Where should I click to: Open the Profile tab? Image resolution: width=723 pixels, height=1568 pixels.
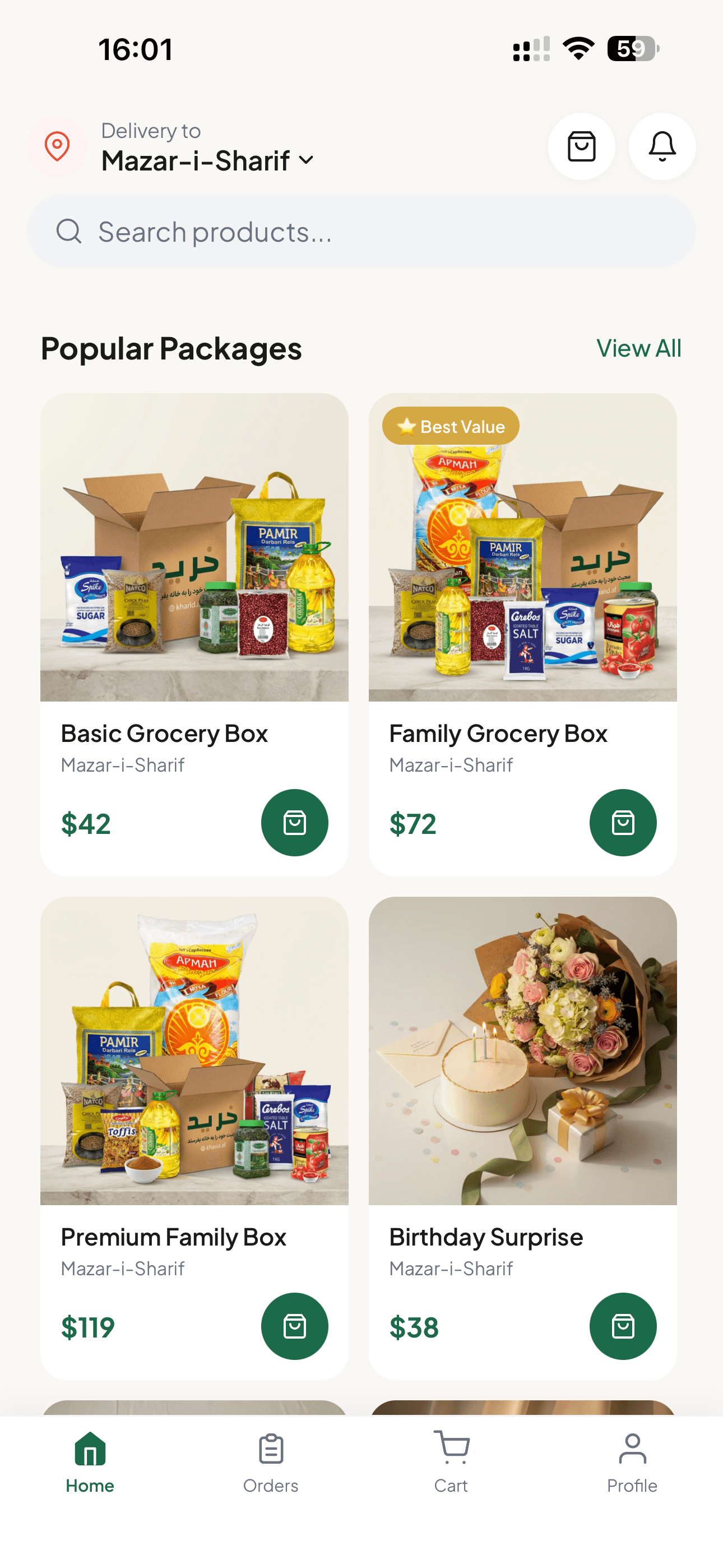632,1462
